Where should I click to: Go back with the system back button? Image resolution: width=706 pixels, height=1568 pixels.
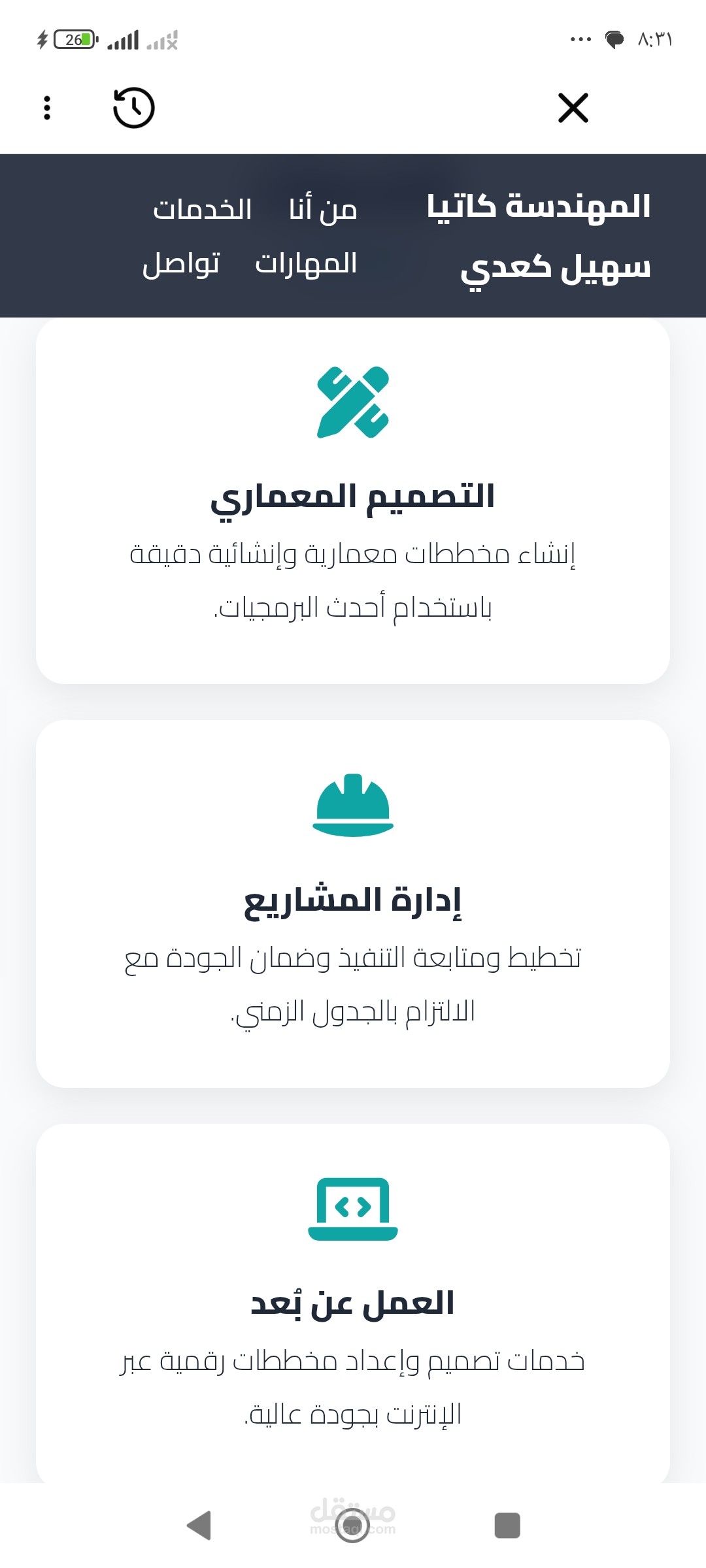tap(199, 1526)
